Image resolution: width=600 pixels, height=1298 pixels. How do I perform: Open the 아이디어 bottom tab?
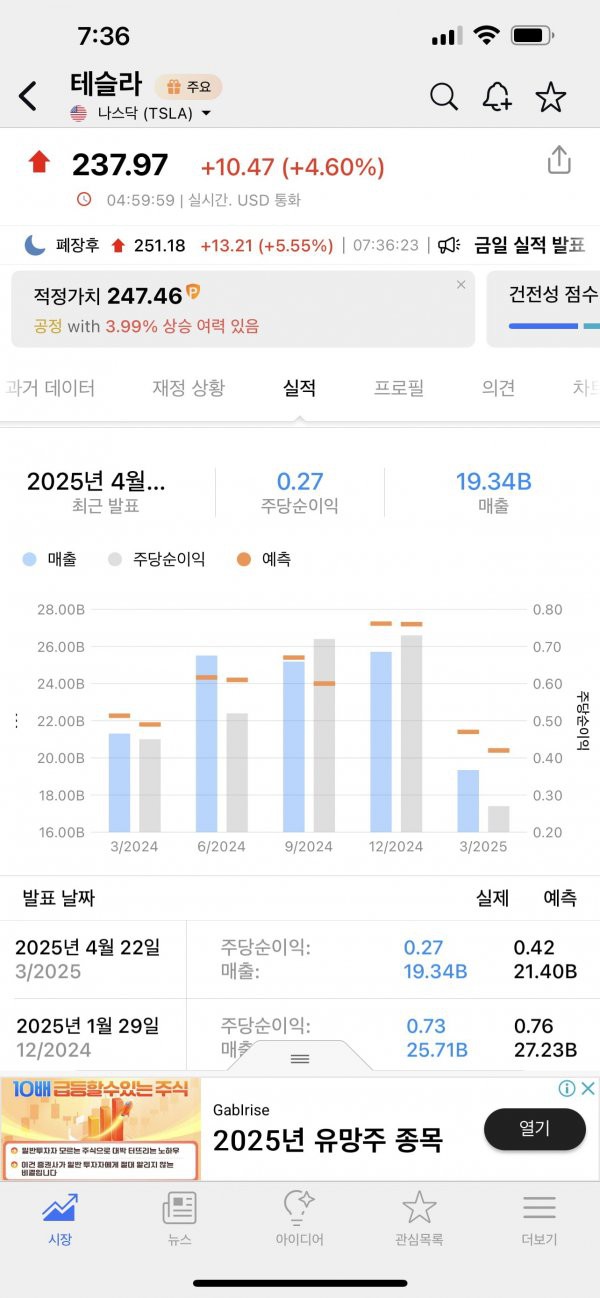point(300,1219)
